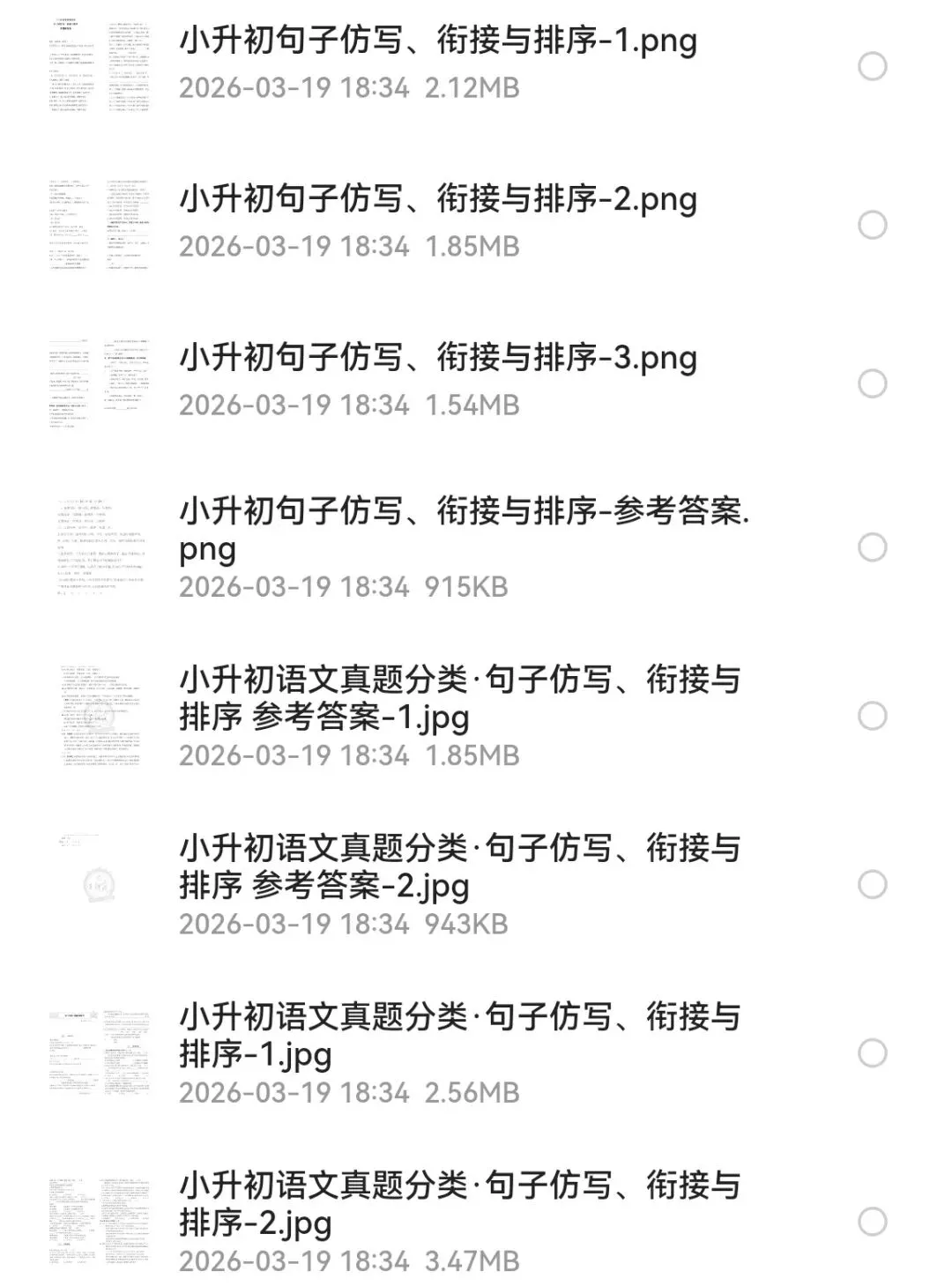Mark the 915KB 参考答案.png file as selected
Viewport: 952px width, 1286px height.
tap(872, 547)
